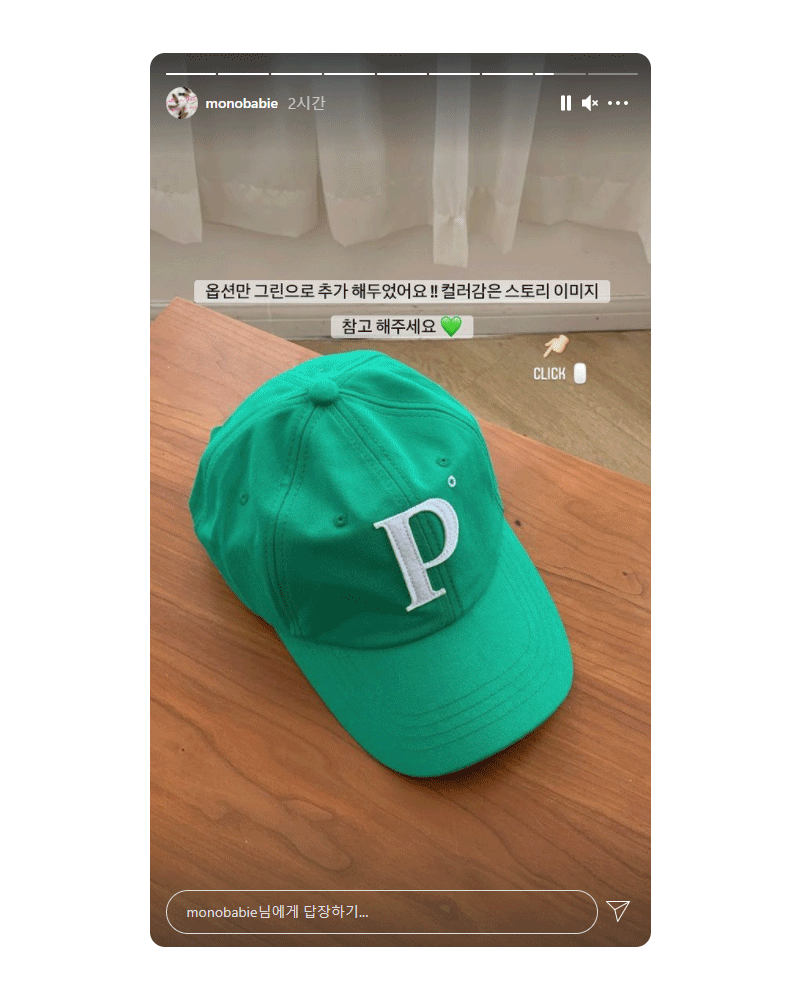Screen dimensions: 800x1000
Task: Unmute the story sound
Action: (590, 103)
